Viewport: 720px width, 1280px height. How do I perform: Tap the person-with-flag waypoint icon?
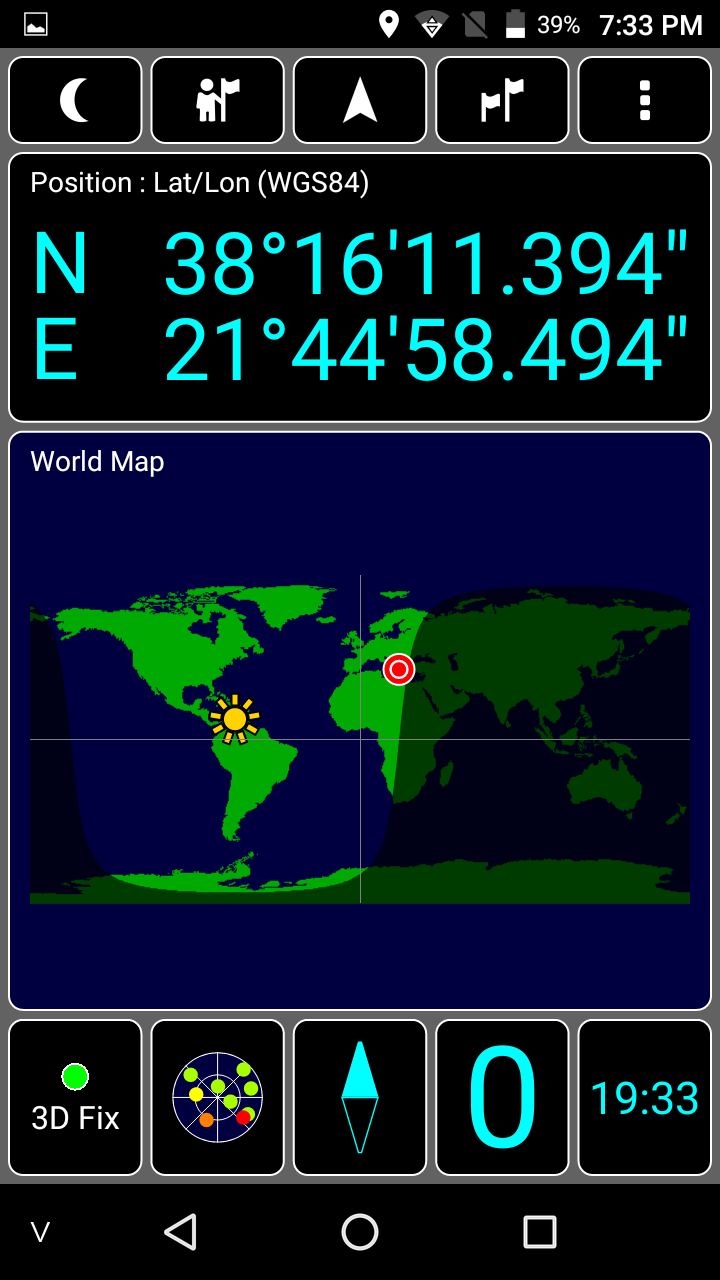point(218,100)
